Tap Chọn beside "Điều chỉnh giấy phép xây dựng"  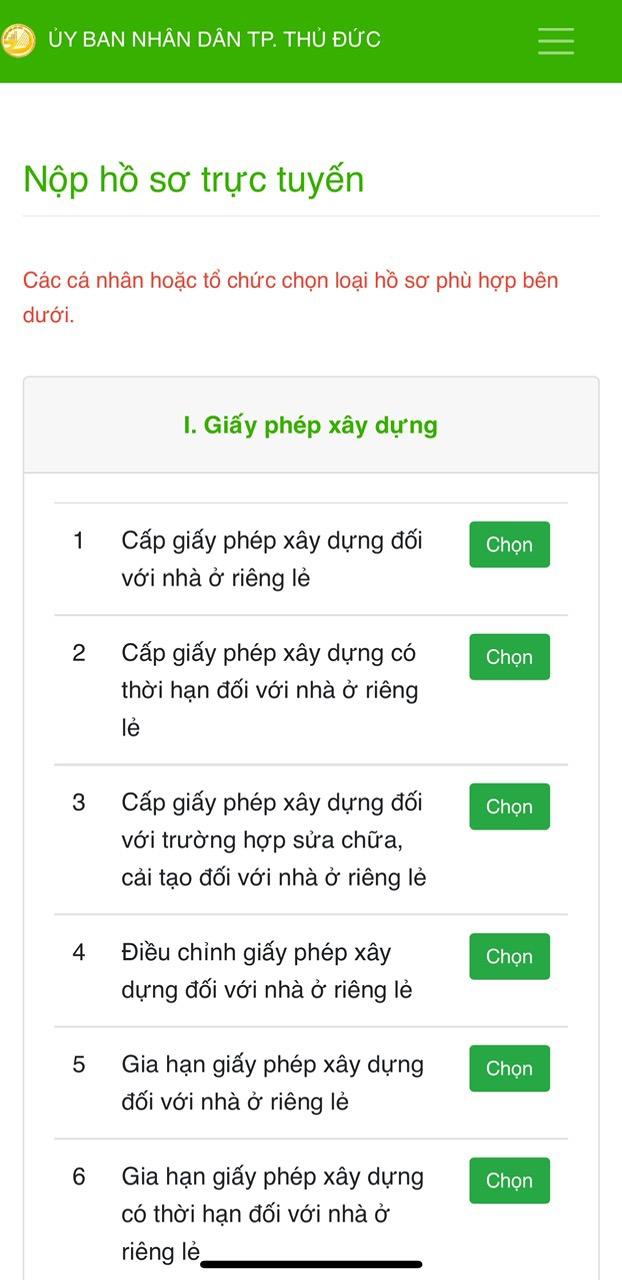[509, 957]
